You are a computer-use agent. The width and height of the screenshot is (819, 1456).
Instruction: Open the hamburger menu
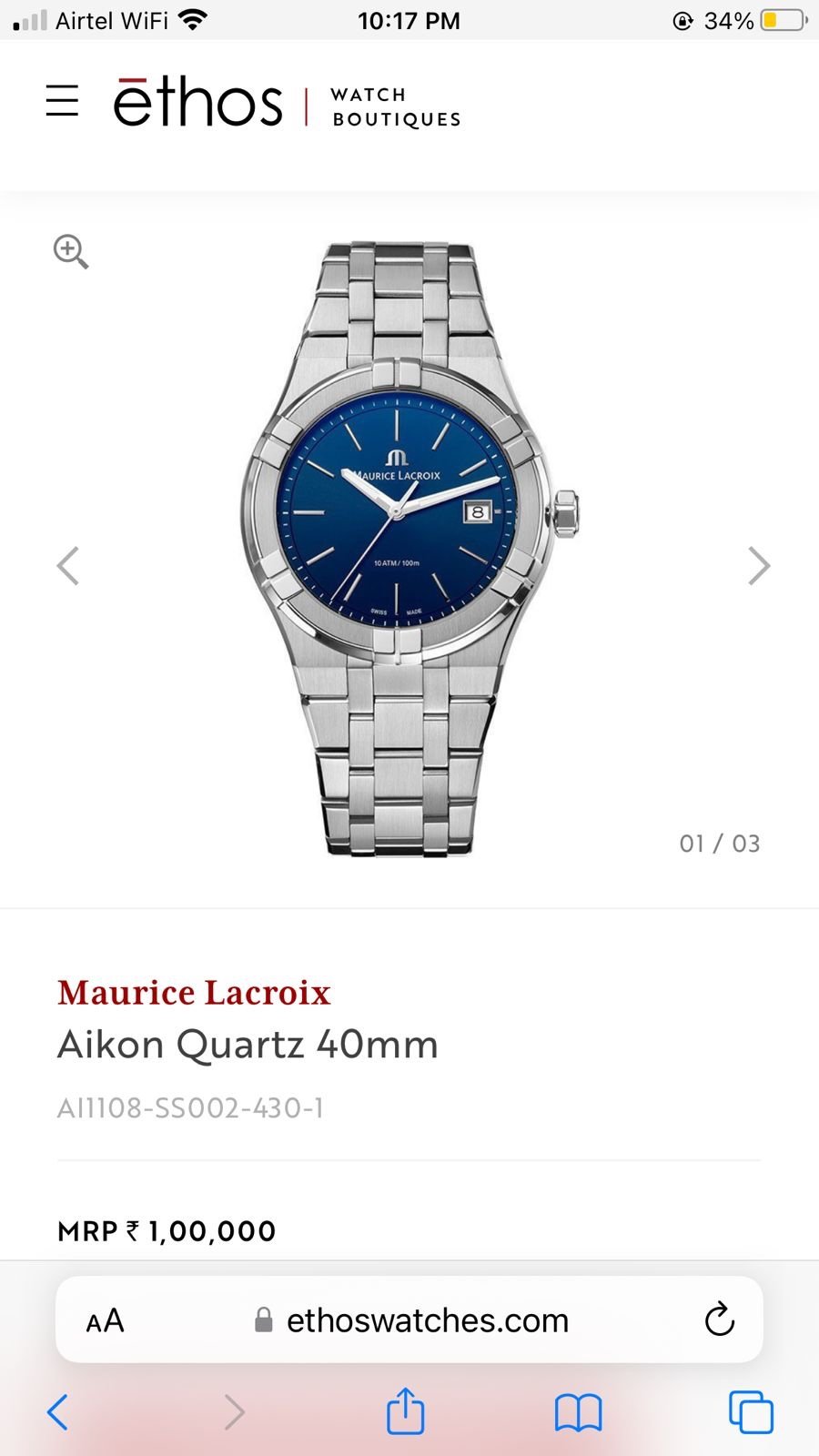click(62, 100)
